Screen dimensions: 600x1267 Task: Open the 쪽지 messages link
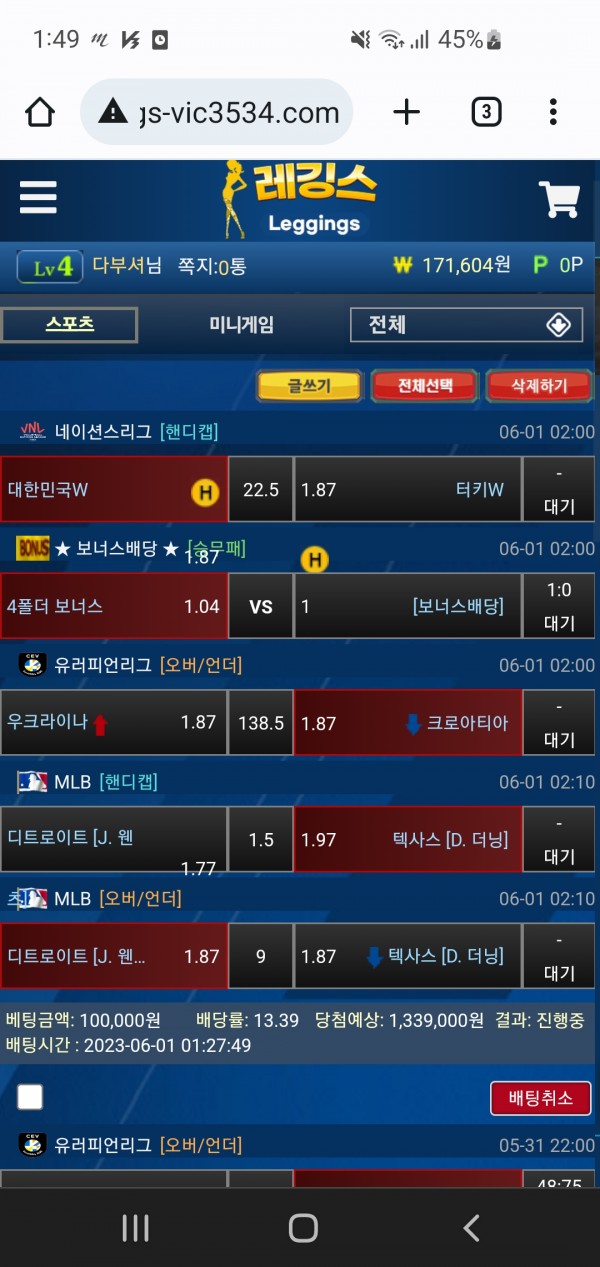point(212,265)
